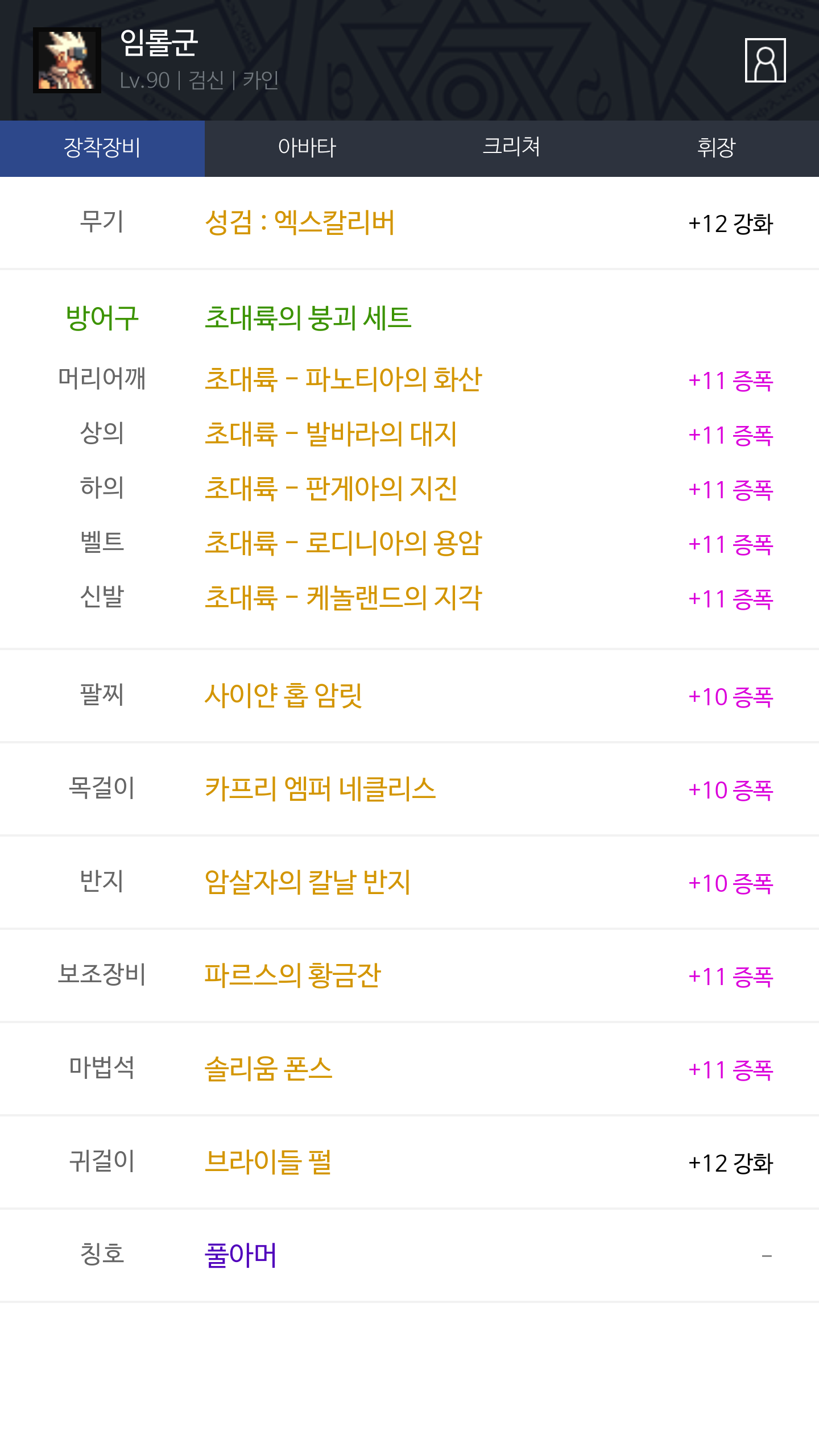The height and width of the screenshot is (1456, 819).
Task: Open the character profile icon
Action: [x=765, y=60]
